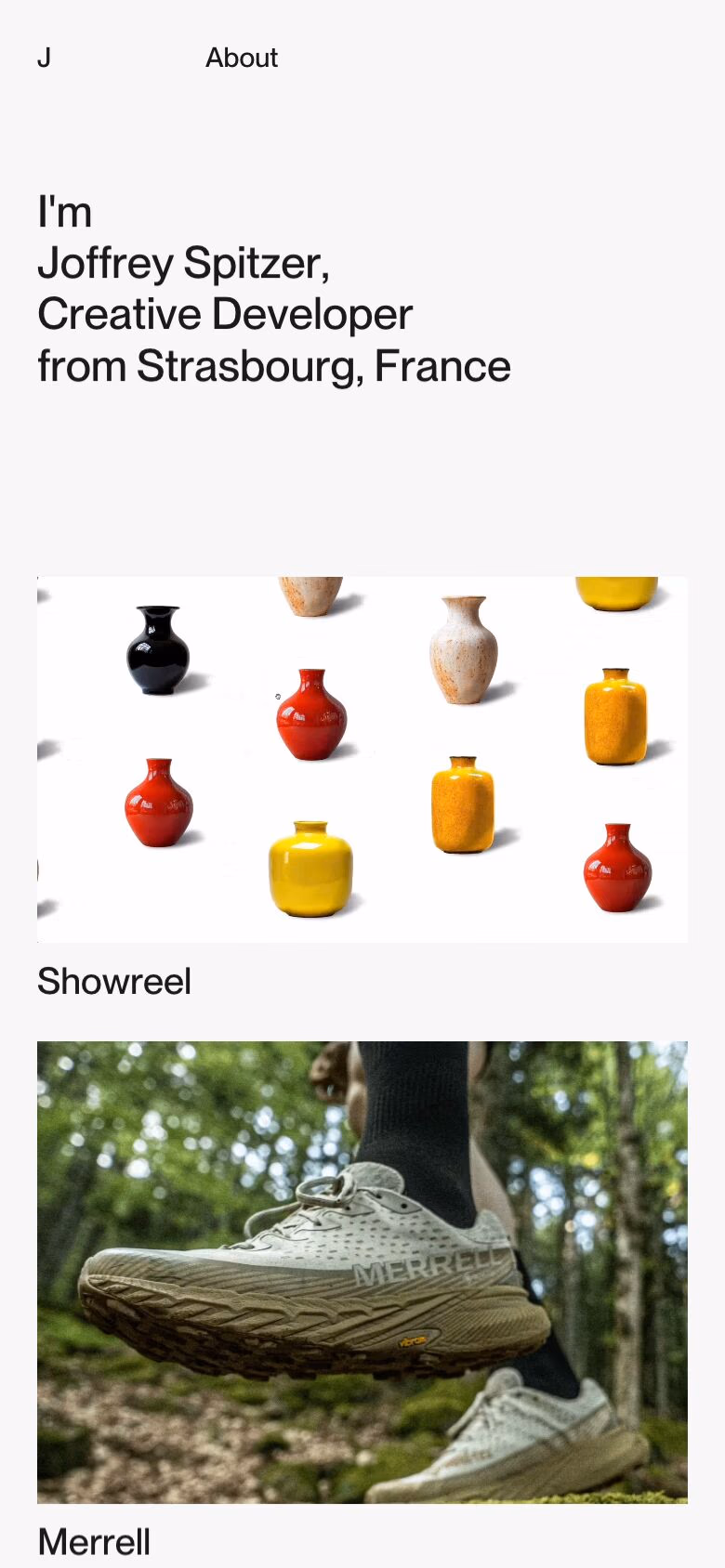
Task: Click the Showreel vases thumbnail image
Action: [x=362, y=757]
